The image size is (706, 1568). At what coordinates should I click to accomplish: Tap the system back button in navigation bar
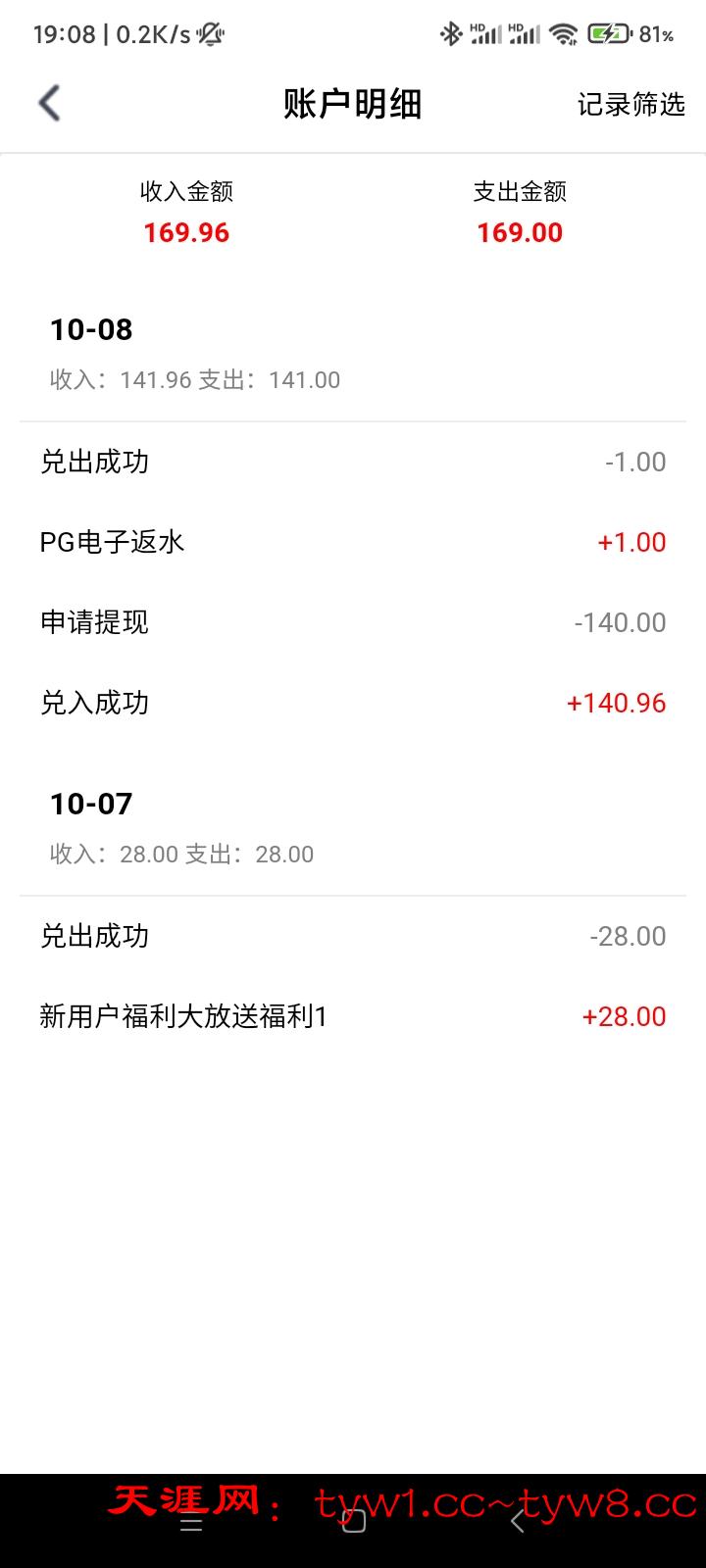[x=518, y=1521]
